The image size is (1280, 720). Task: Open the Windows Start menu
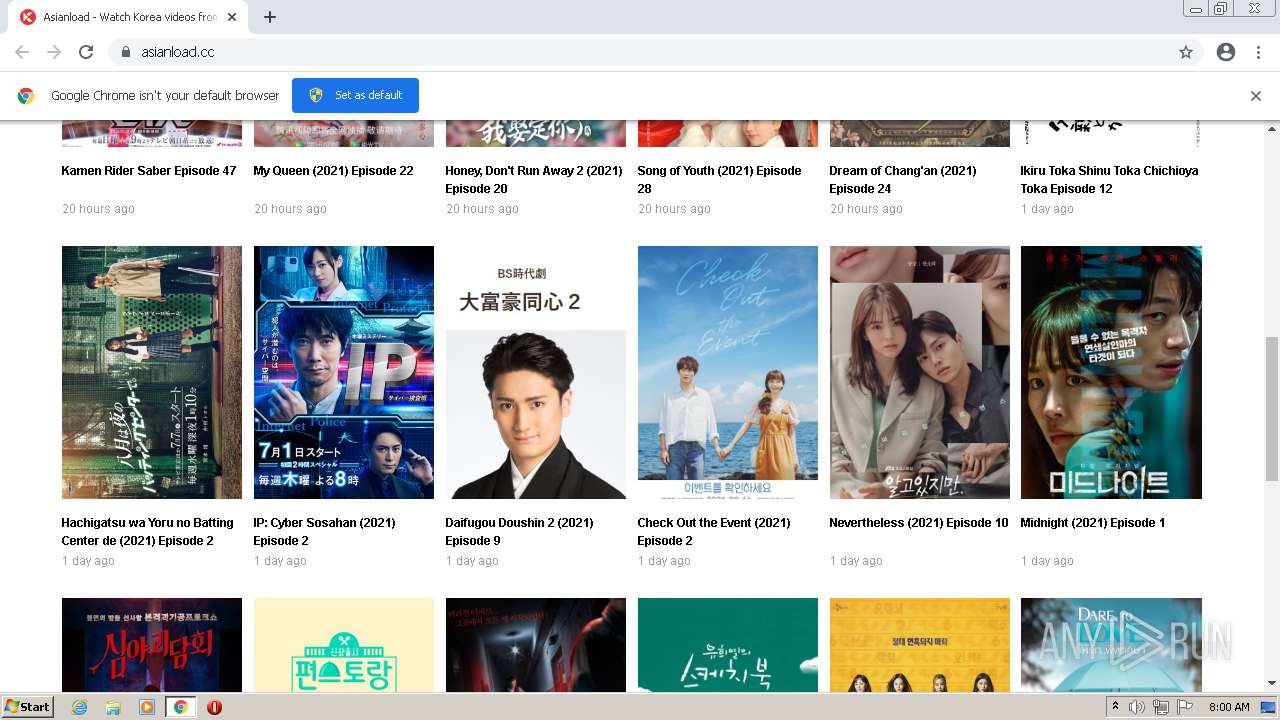pyautogui.click(x=27, y=707)
